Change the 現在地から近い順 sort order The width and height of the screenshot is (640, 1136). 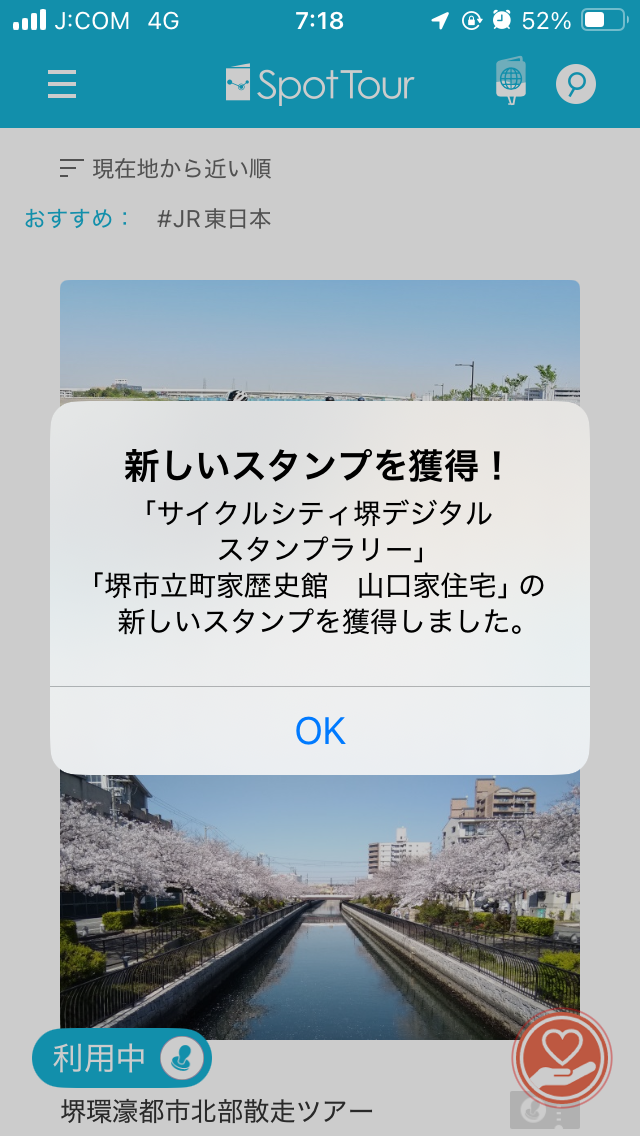[165, 169]
